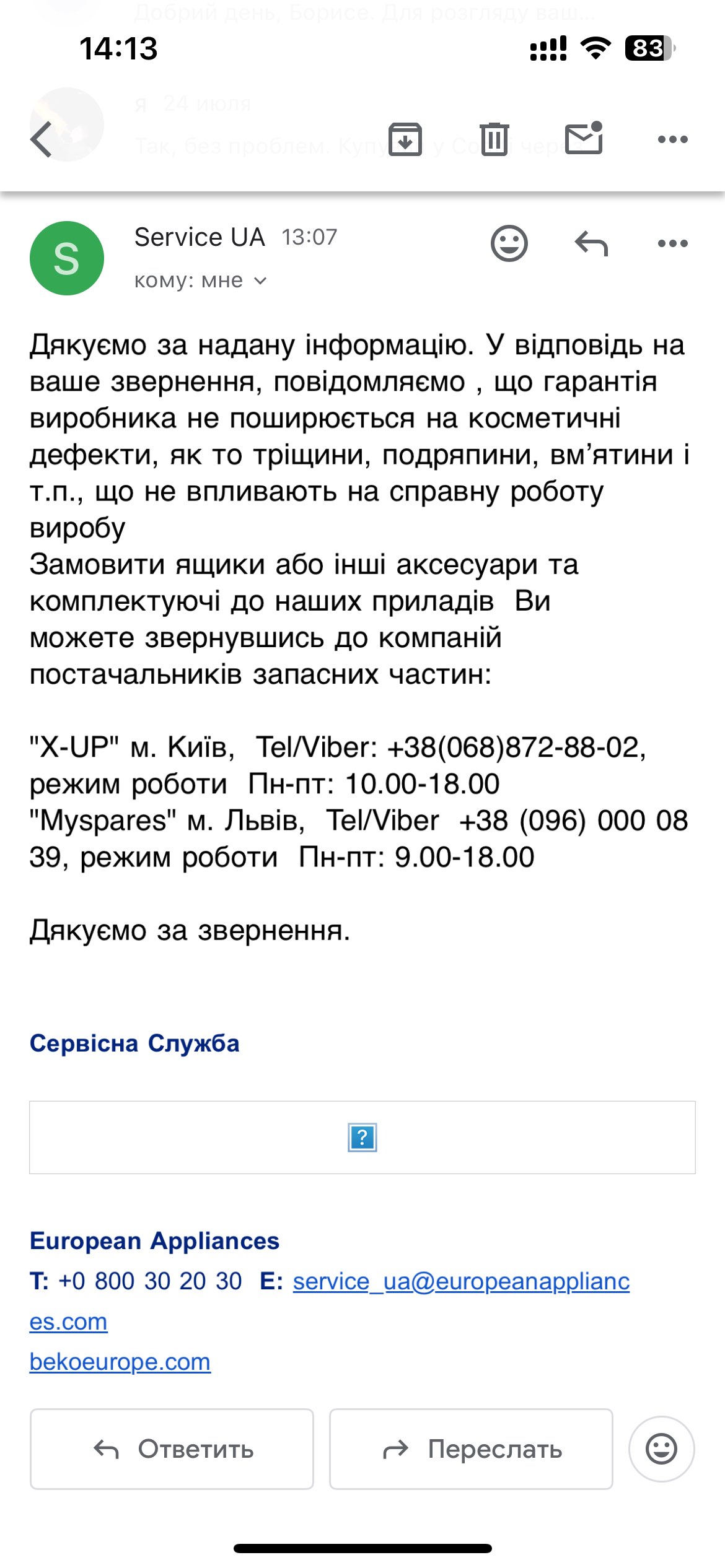Tap emoji reaction button beside Переслать

coord(661,1449)
